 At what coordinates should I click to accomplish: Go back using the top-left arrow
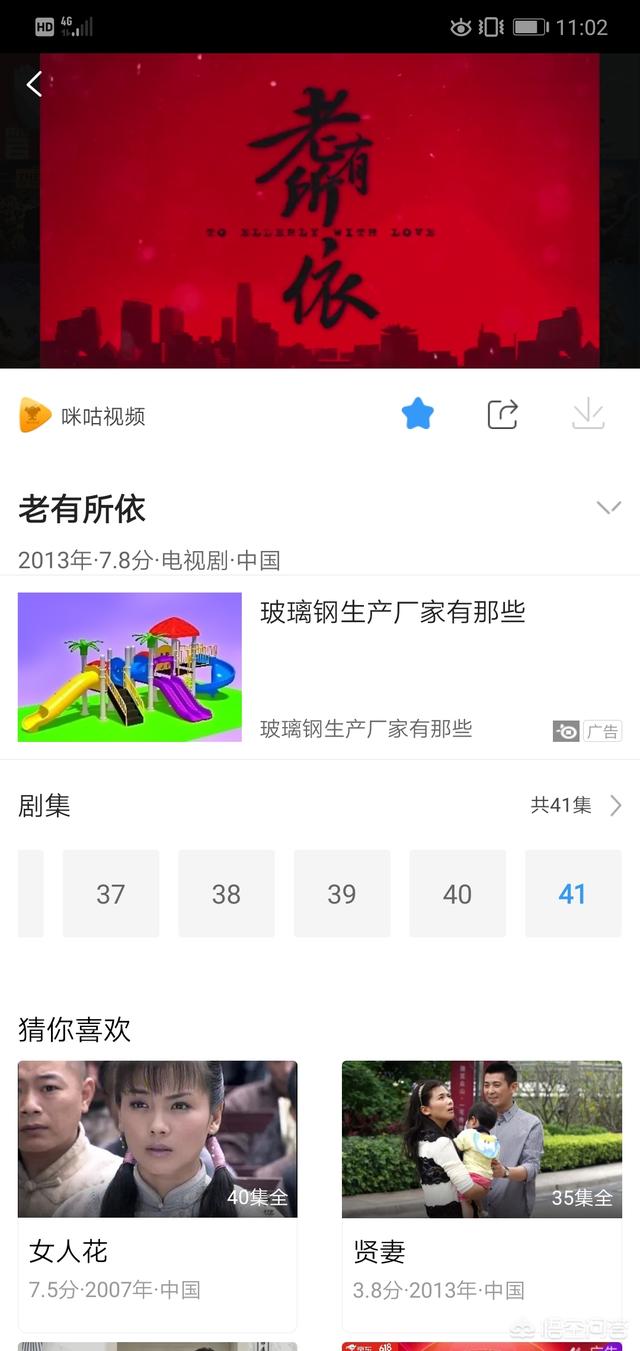34,84
